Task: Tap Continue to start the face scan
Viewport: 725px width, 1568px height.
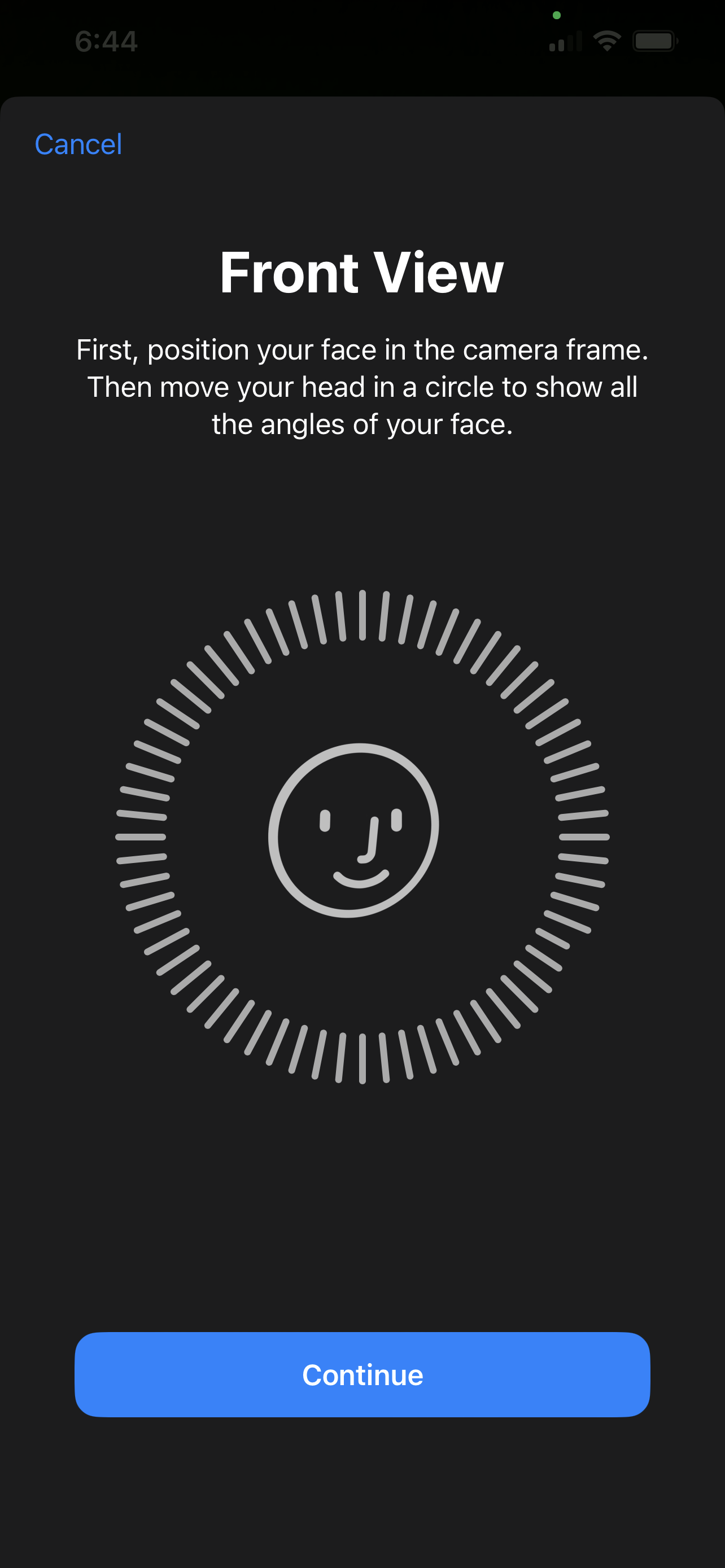Action: pyautogui.click(x=362, y=1374)
